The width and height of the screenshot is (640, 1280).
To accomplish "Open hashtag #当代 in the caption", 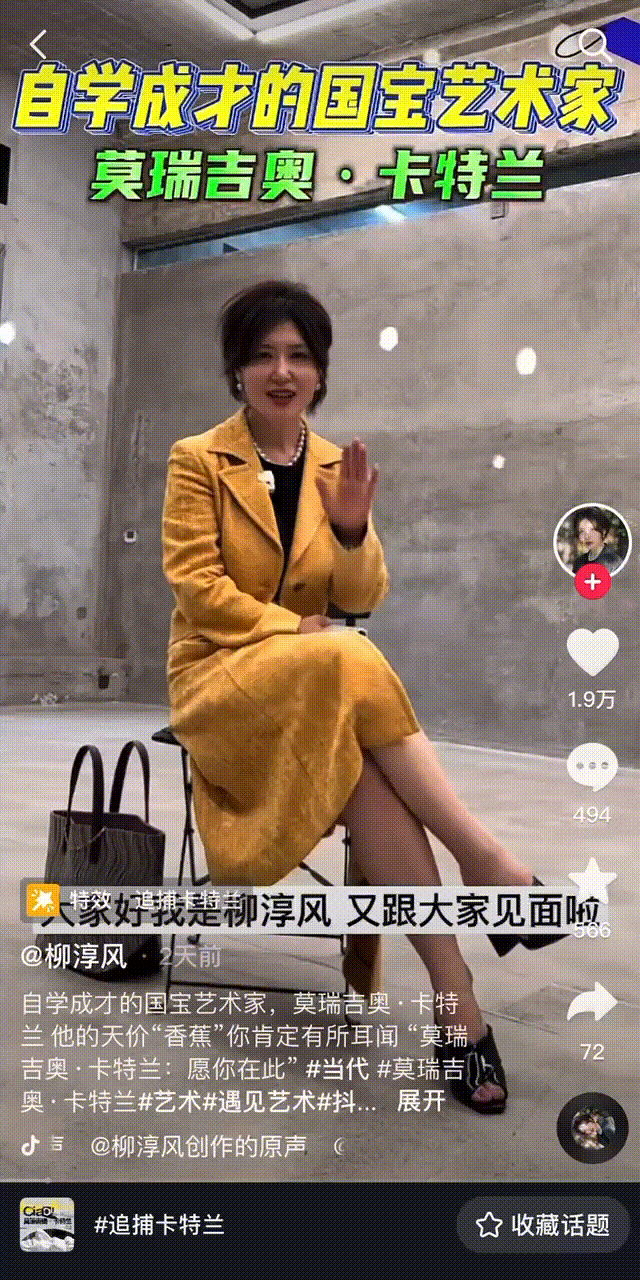I will pyautogui.click(x=339, y=1070).
